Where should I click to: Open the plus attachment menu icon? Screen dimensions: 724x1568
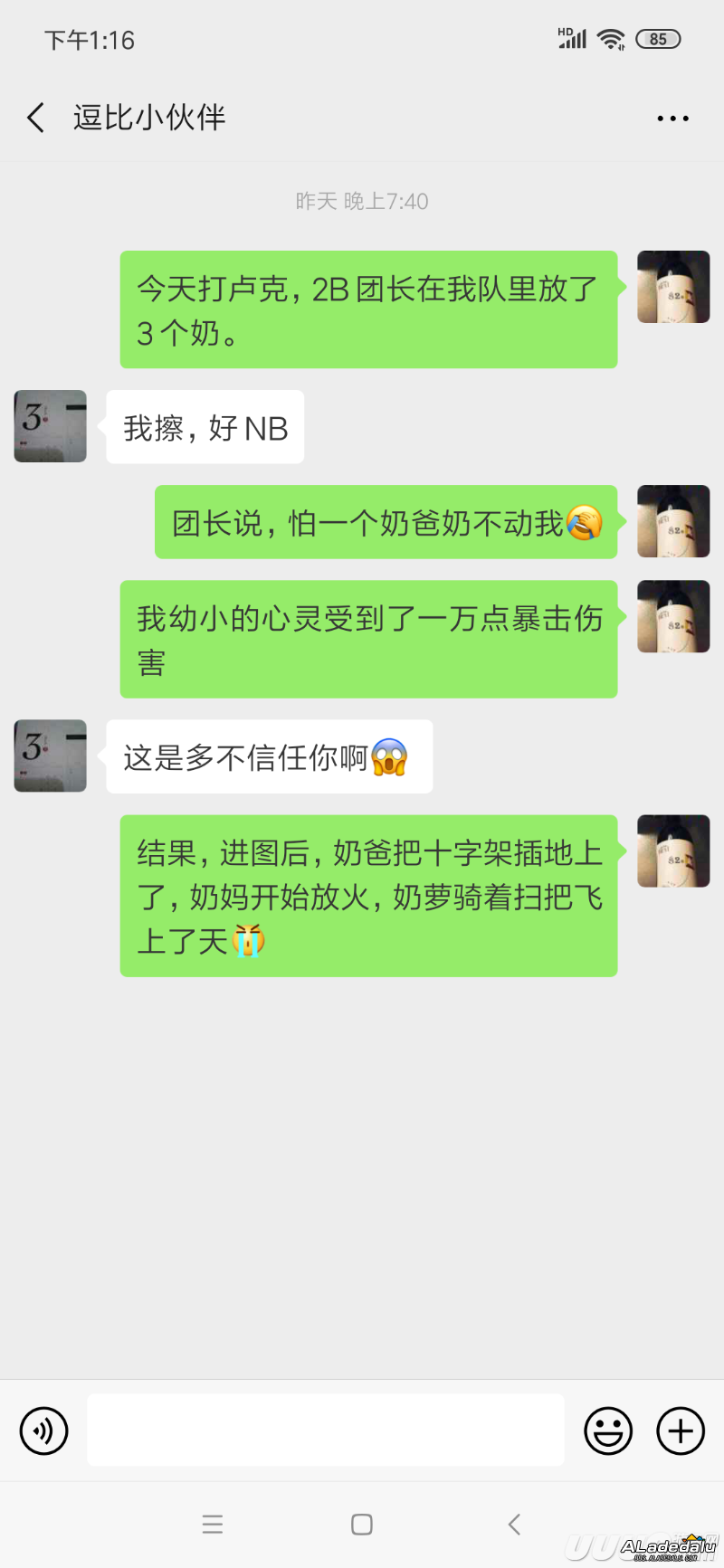click(681, 1430)
